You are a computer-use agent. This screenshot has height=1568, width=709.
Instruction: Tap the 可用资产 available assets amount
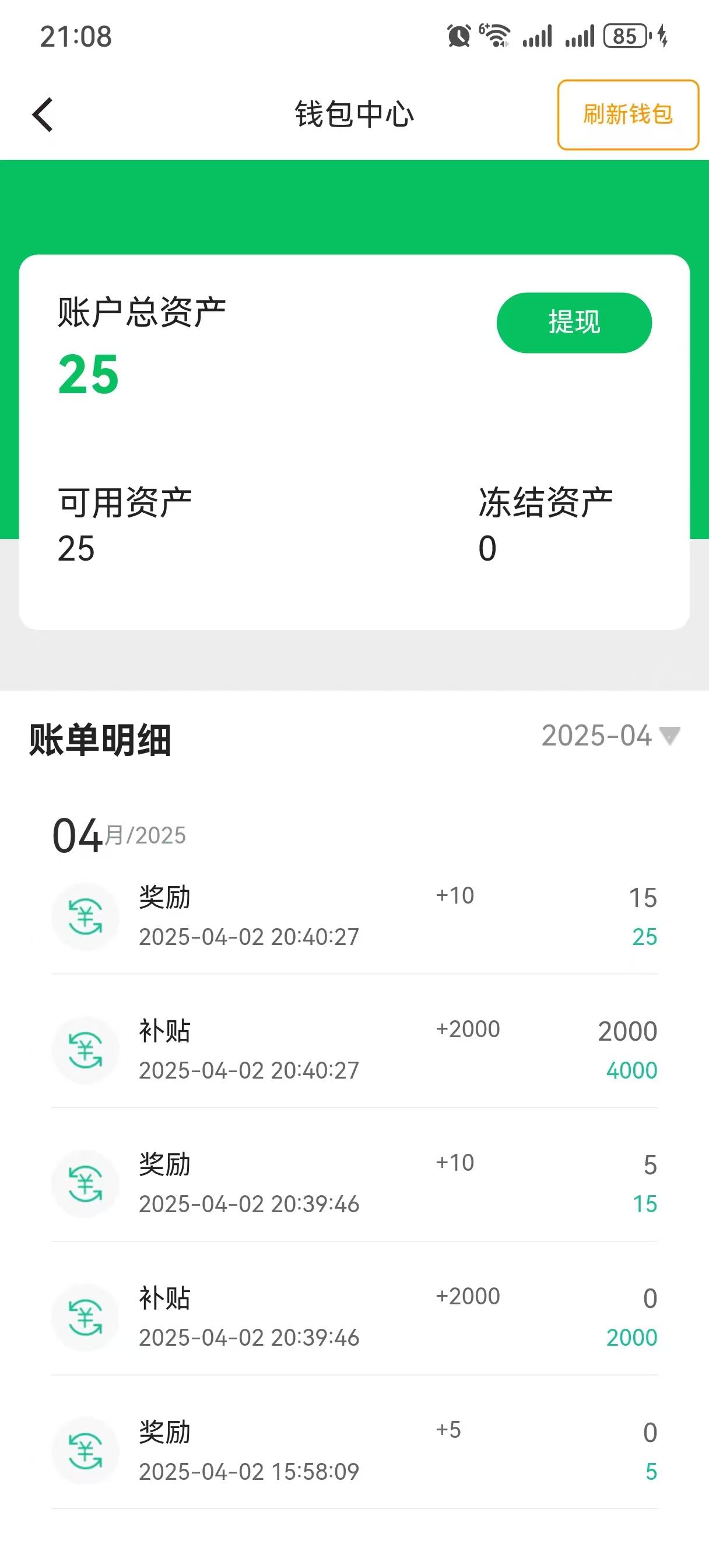click(75, 549)
